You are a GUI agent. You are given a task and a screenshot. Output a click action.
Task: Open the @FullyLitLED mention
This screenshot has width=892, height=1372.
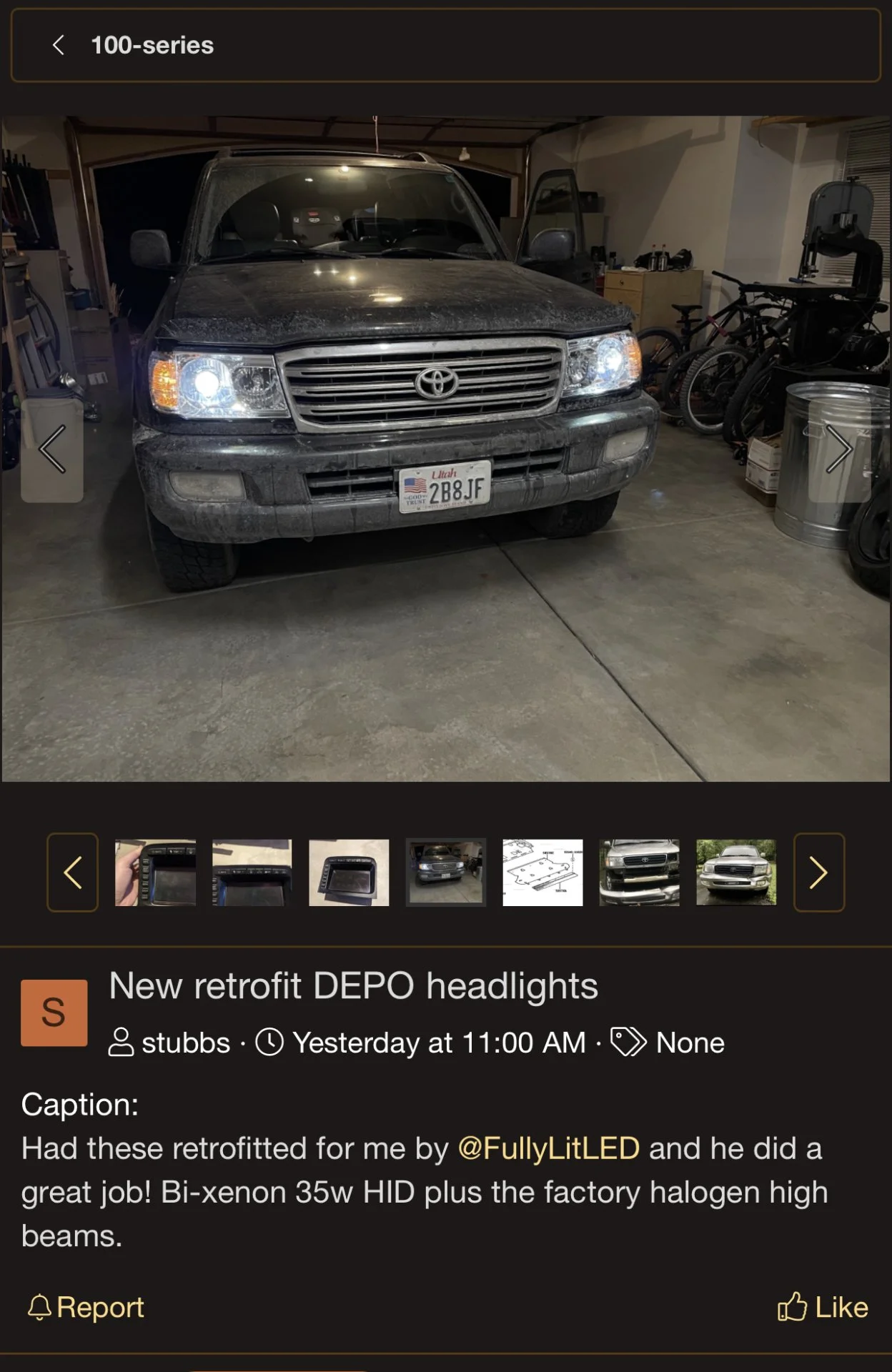tap(548, 1148)
